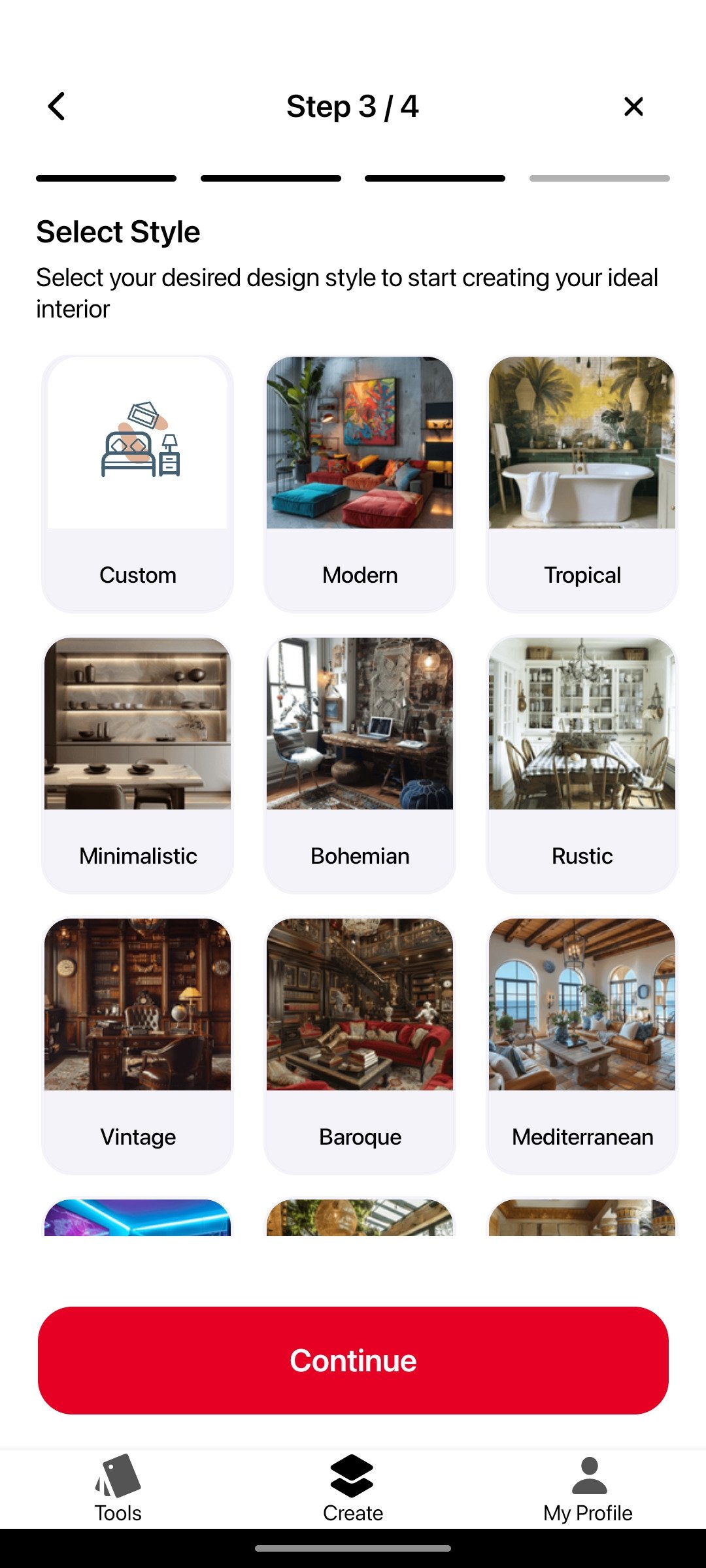
Task: Choose the Baroque design style
Action: [x=360, y=1045]
